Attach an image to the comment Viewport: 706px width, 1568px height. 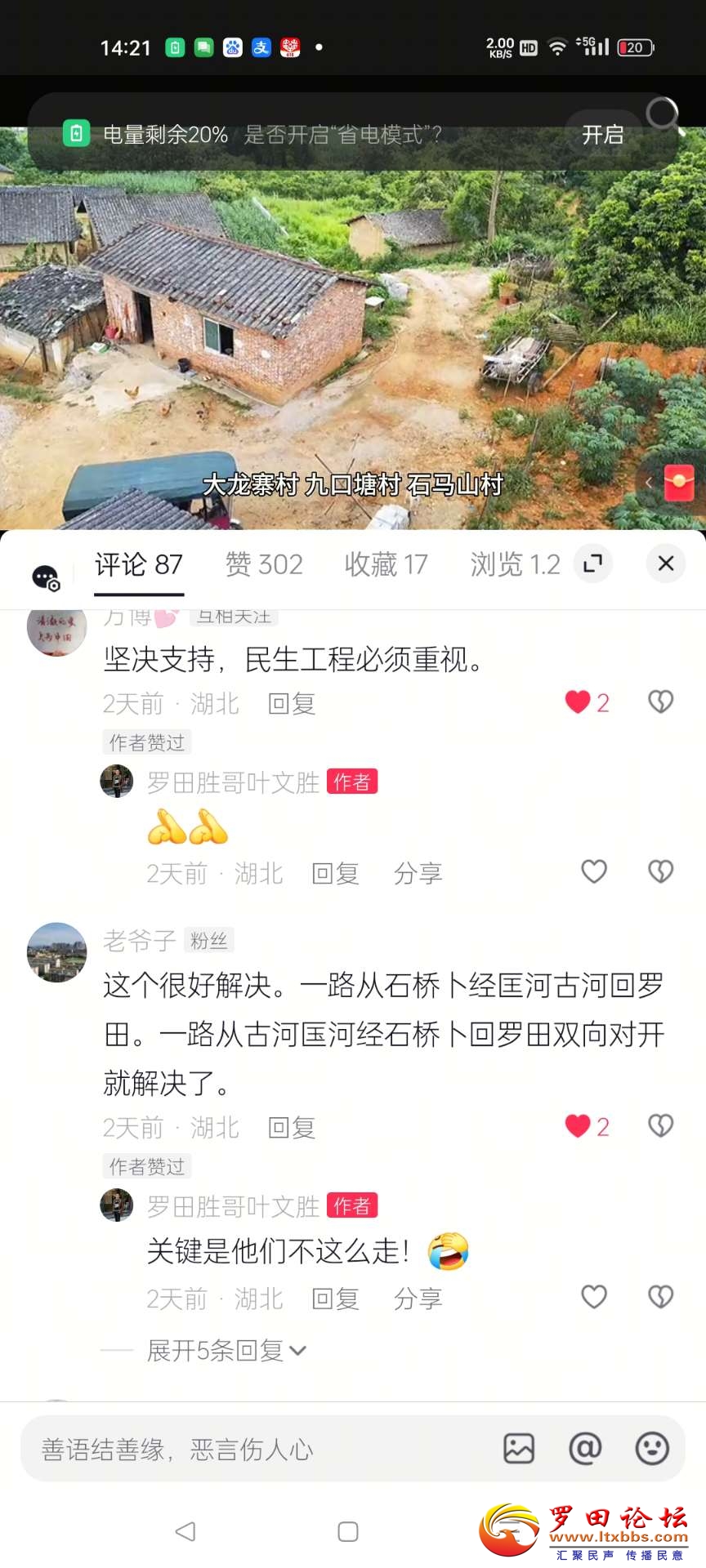[519, 1449]
